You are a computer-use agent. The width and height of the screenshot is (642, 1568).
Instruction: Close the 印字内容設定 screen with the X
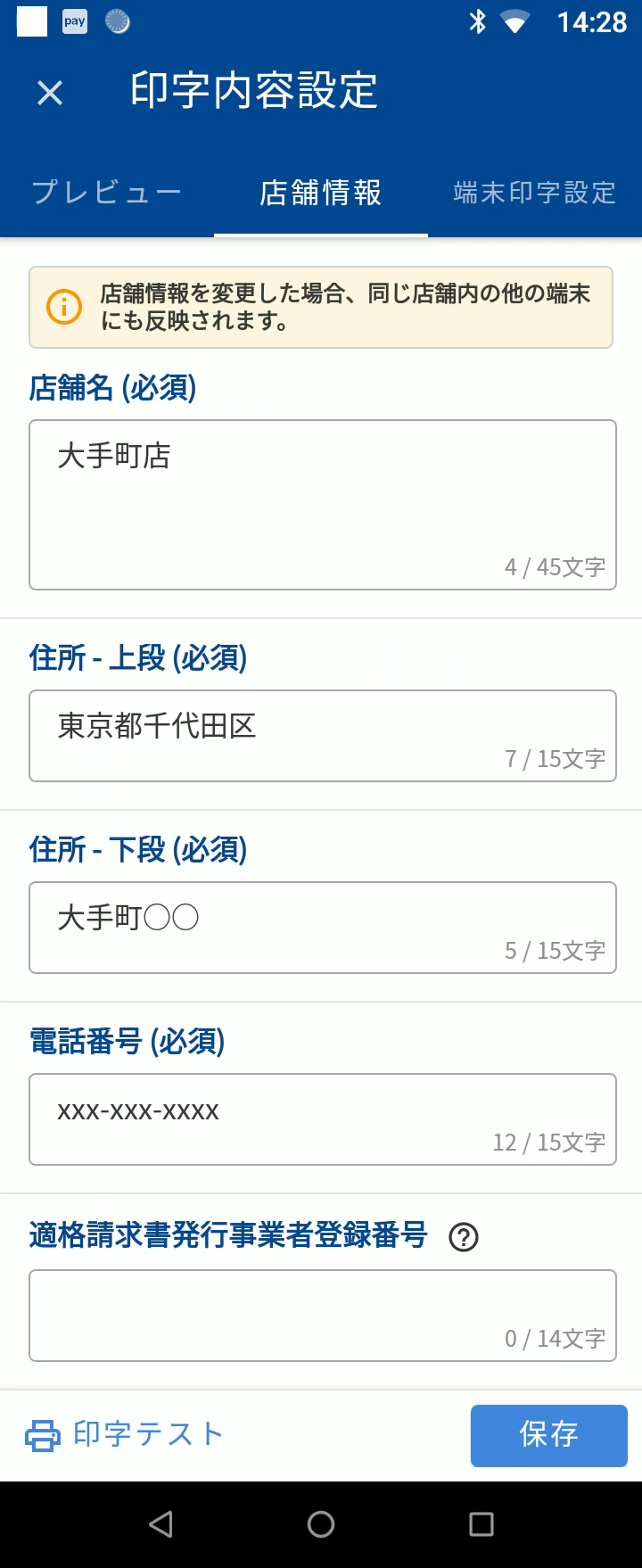pyautogui.click(x=48, y=92)
